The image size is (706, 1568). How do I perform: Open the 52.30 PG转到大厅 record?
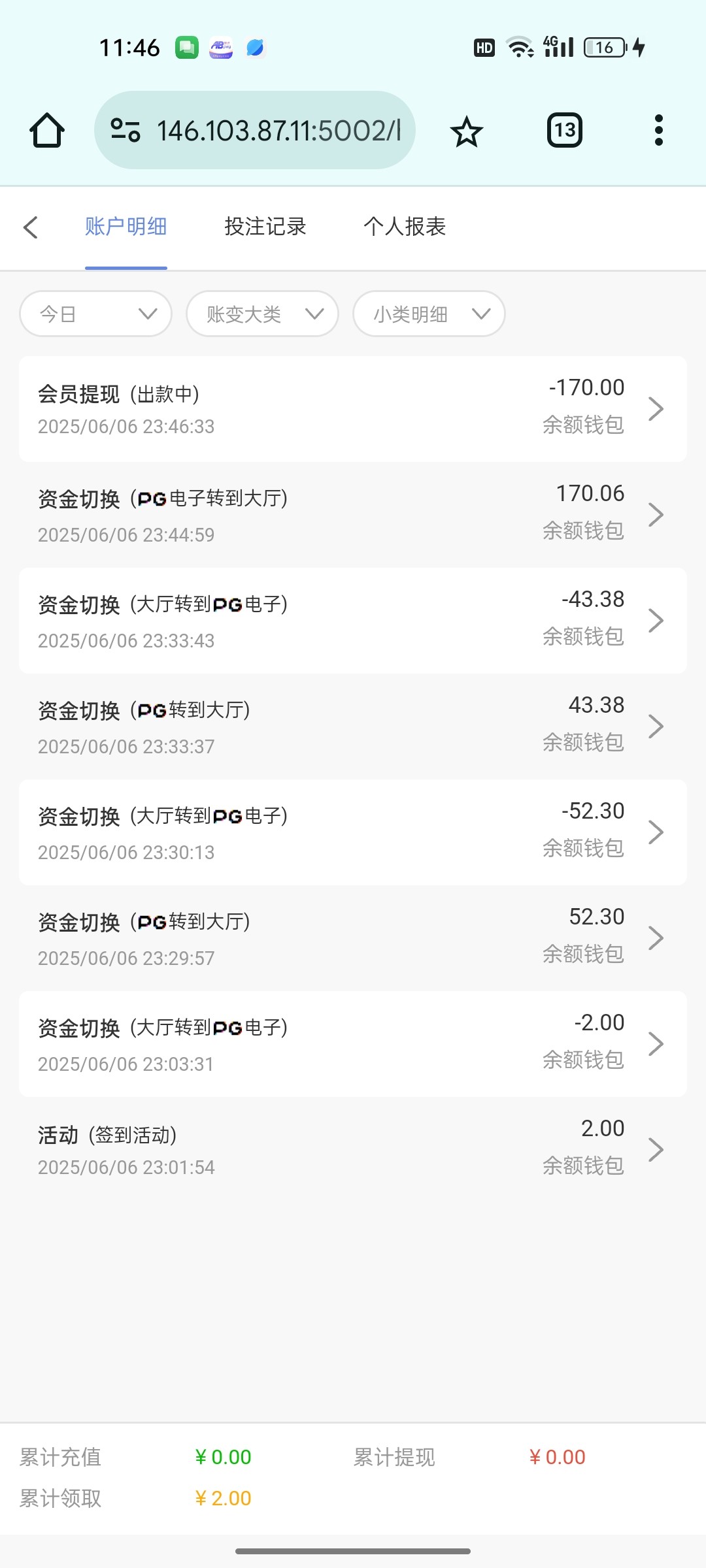tap(353, 938)
